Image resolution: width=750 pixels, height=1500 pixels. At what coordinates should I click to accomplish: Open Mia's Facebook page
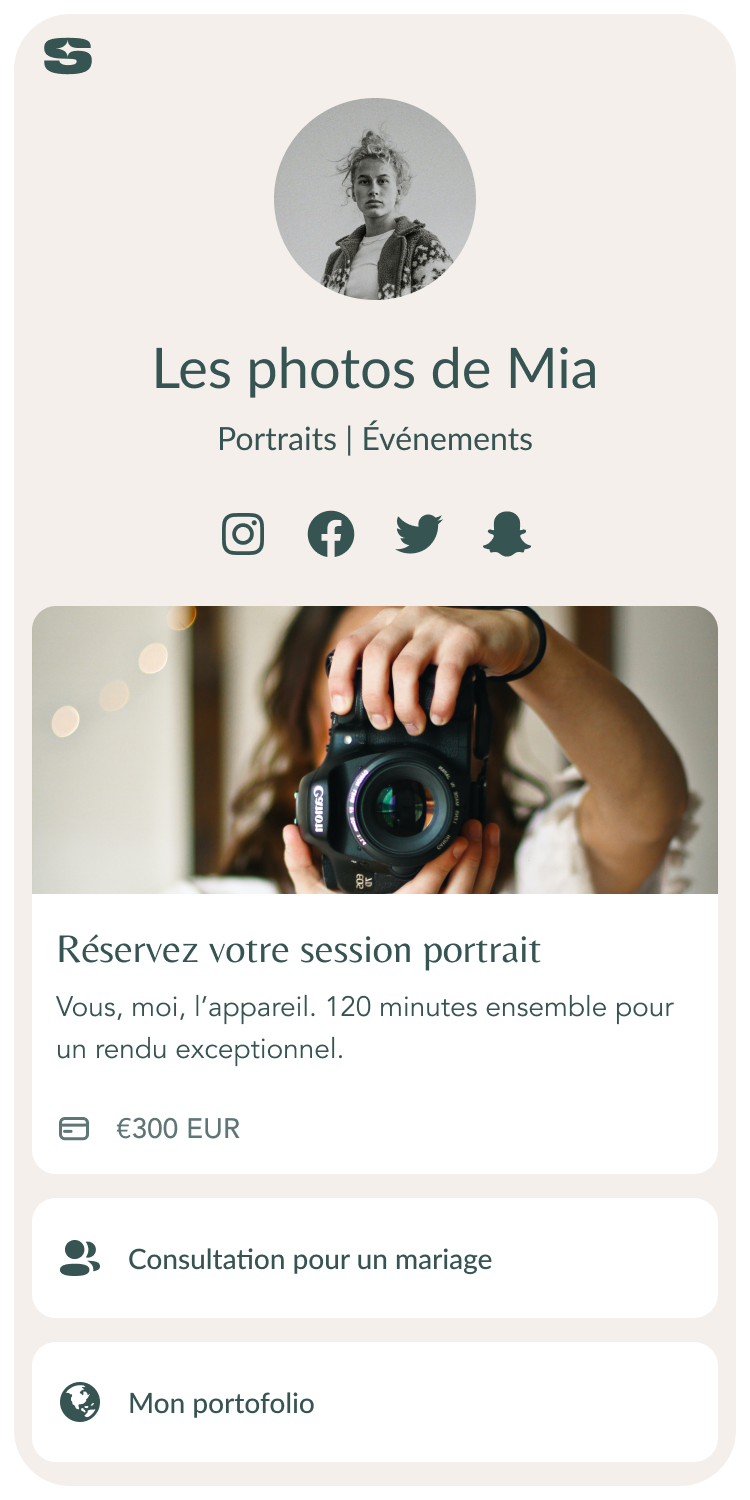pyautogui.click(x=331, y=534)
